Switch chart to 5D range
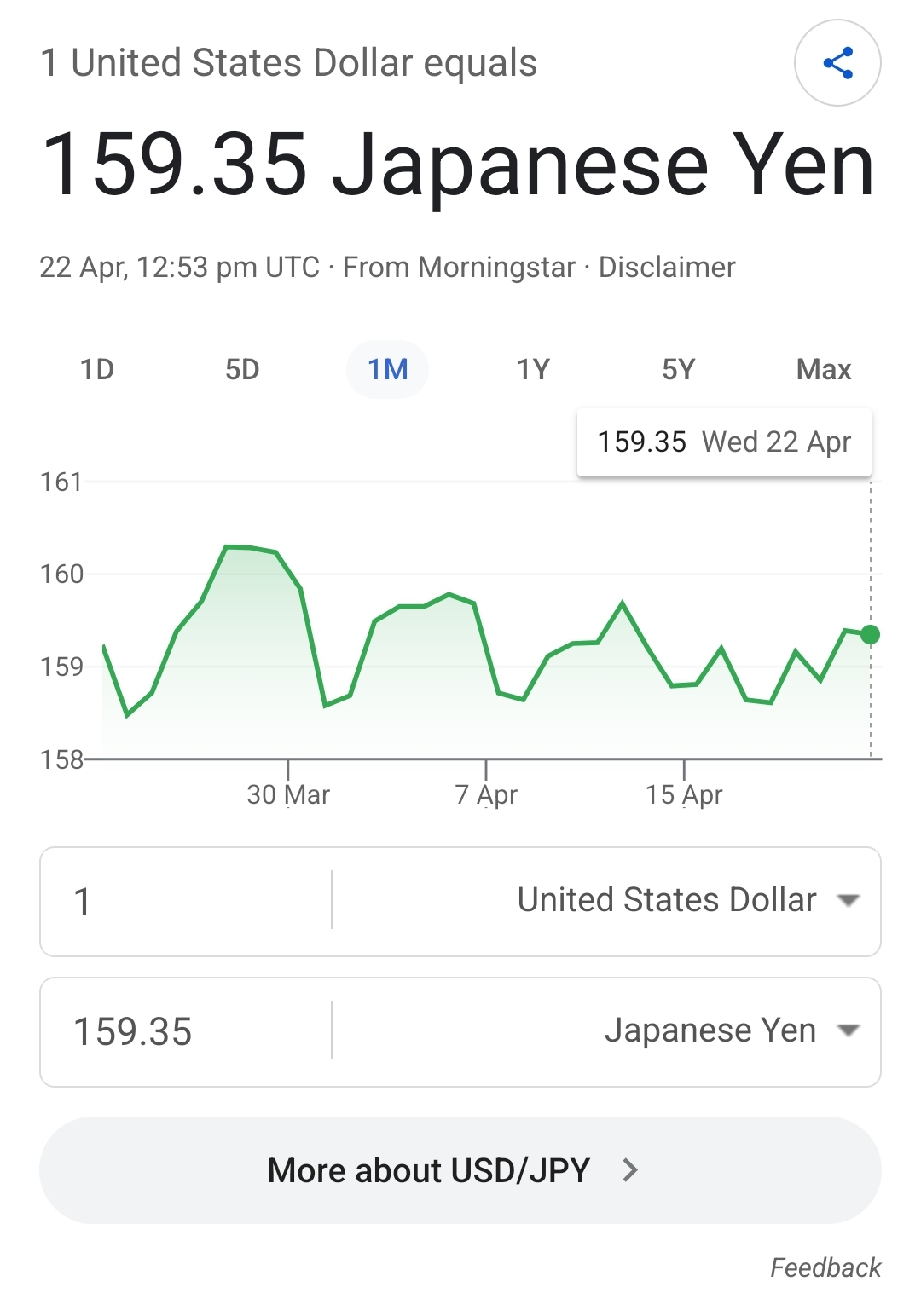The height and width of the screenshot is (1316, 921). point(242,370)
